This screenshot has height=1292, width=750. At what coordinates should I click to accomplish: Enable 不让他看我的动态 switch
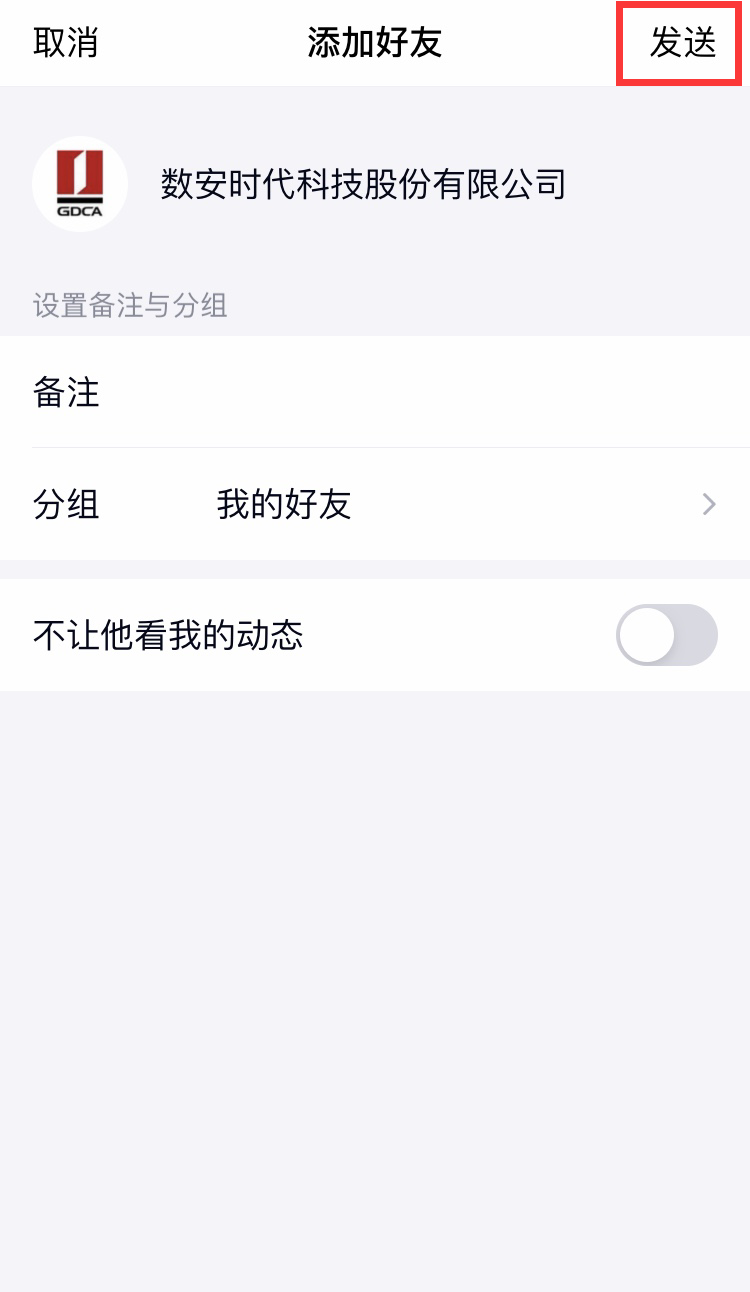tap(667, 635)
